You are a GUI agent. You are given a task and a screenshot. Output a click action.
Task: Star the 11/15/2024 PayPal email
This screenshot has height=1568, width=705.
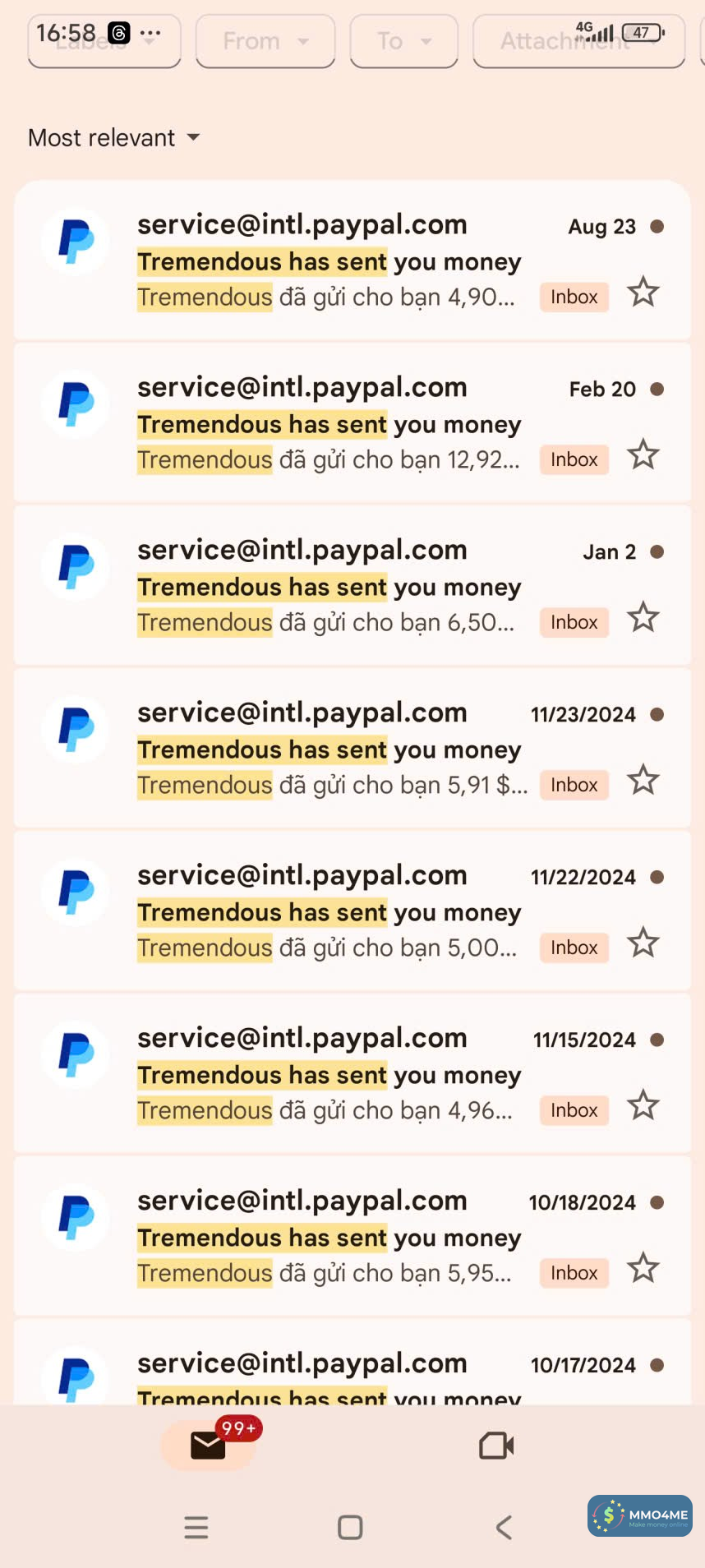[643, 1106]
